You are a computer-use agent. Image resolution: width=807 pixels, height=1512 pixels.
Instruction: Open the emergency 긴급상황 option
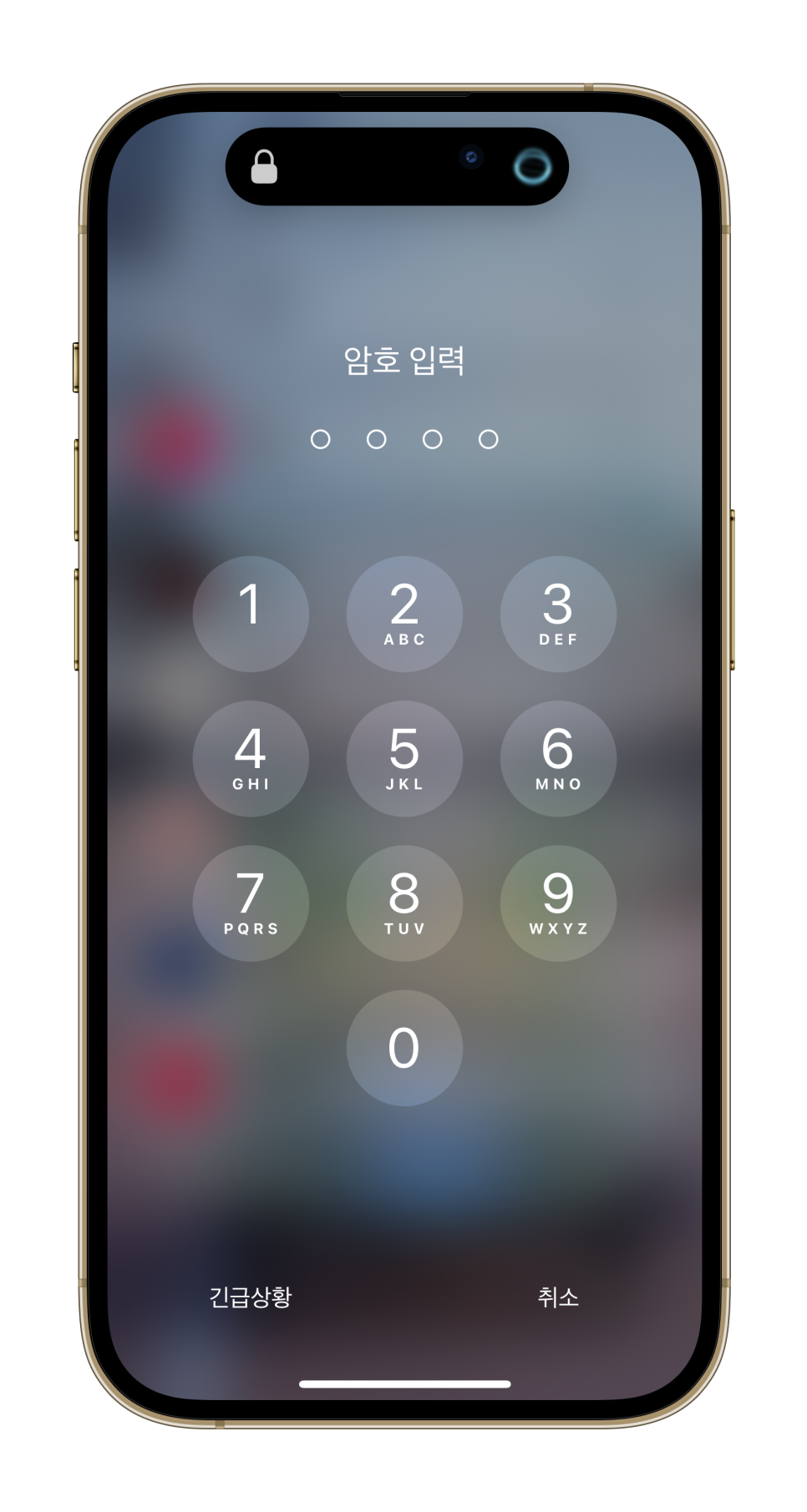coord(251,1297)
